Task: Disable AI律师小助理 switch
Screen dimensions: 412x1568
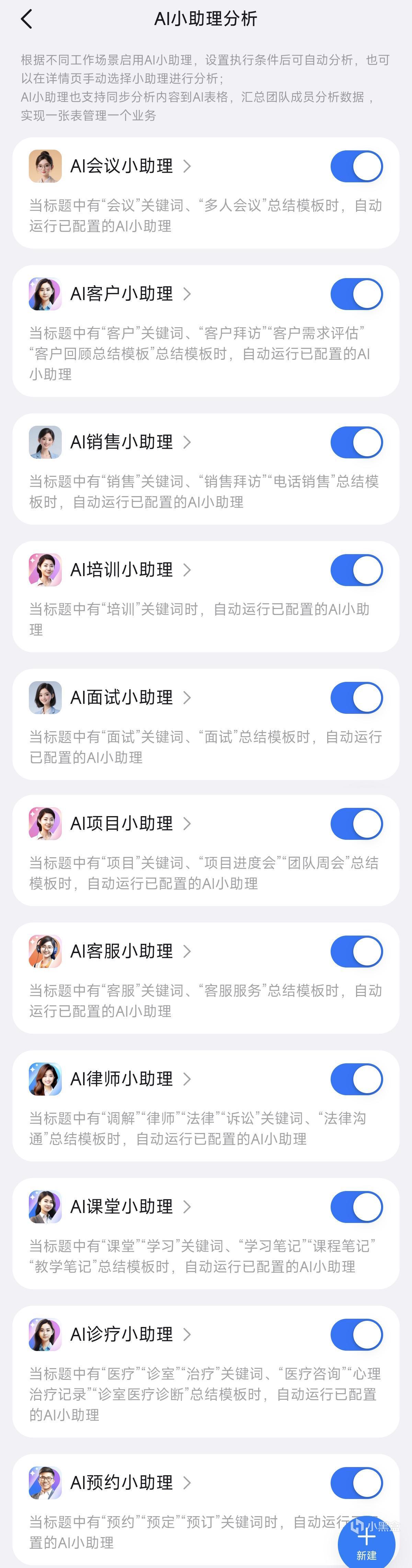Action: tap(357, 1079)
